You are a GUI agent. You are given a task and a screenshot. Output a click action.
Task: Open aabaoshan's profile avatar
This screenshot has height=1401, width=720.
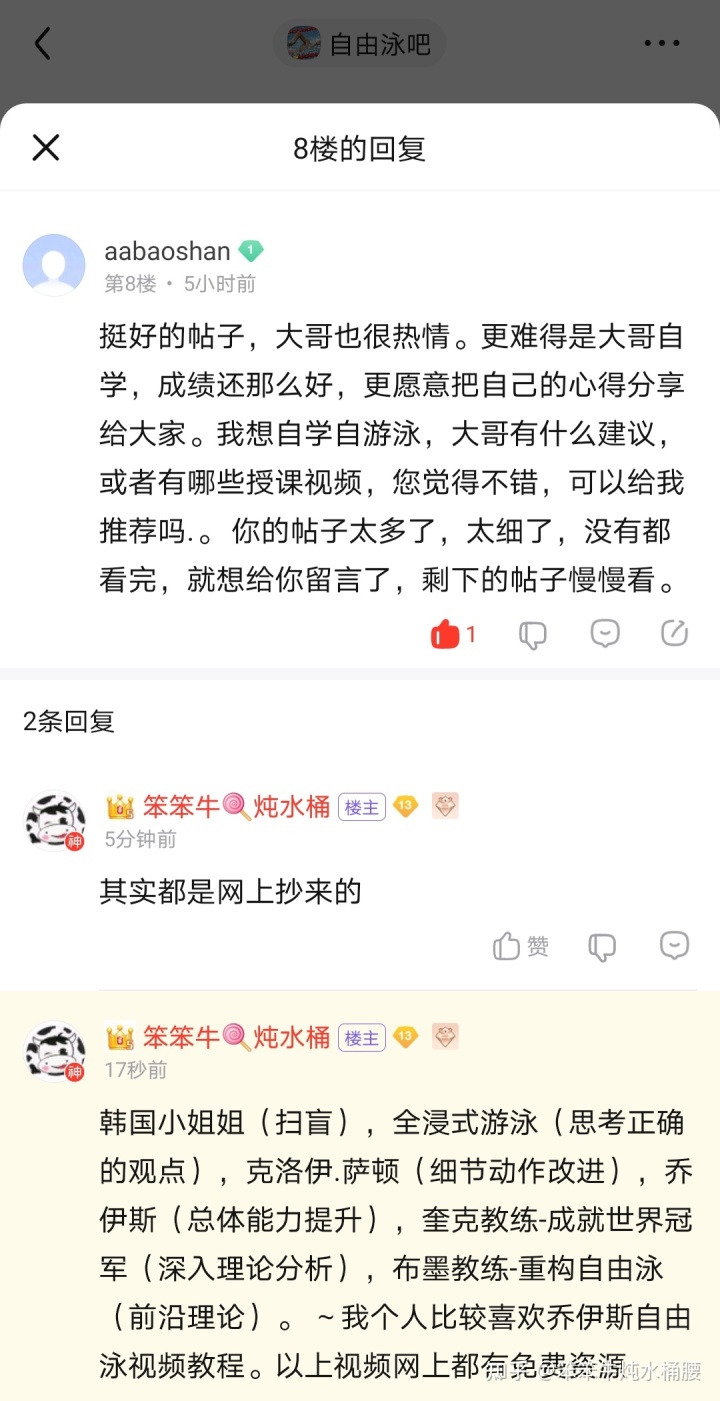[x=54, y=265]
